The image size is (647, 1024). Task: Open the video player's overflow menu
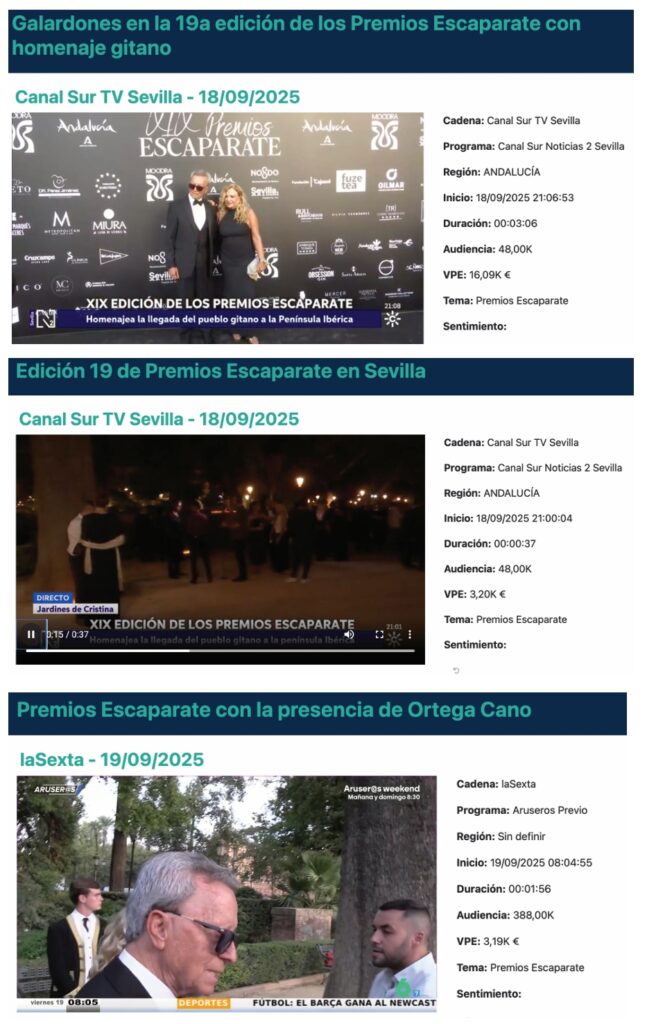[x=409, y=634]
